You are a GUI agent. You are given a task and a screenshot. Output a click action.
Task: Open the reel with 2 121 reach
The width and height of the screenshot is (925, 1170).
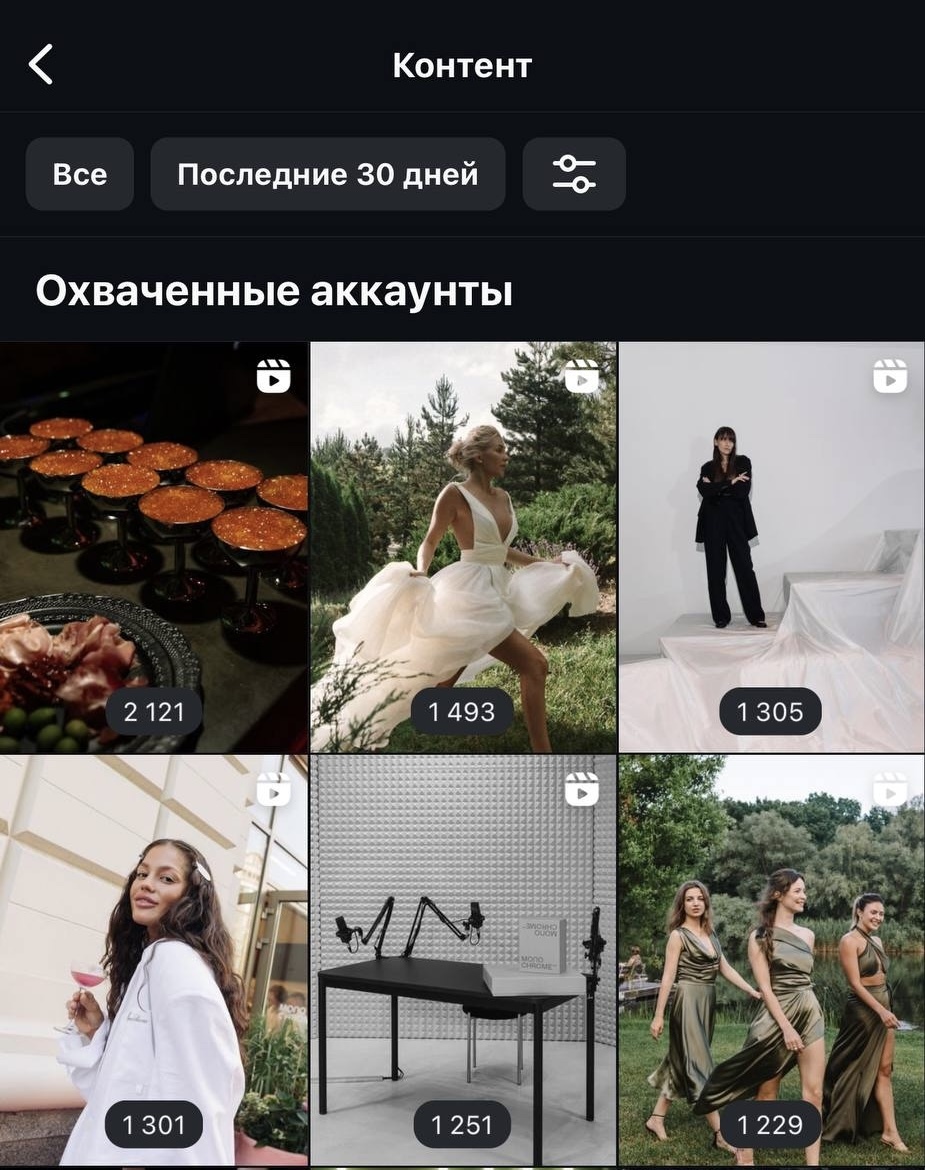[154, 547]
